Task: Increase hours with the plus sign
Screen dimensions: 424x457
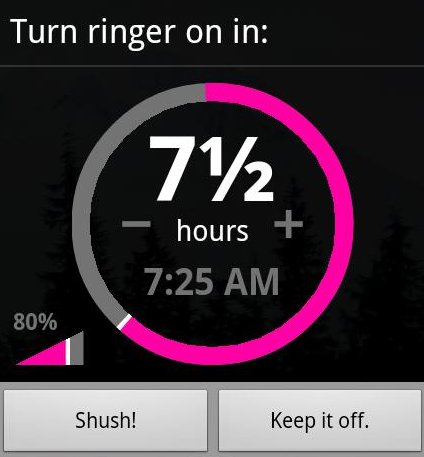Action: point(289,224)
